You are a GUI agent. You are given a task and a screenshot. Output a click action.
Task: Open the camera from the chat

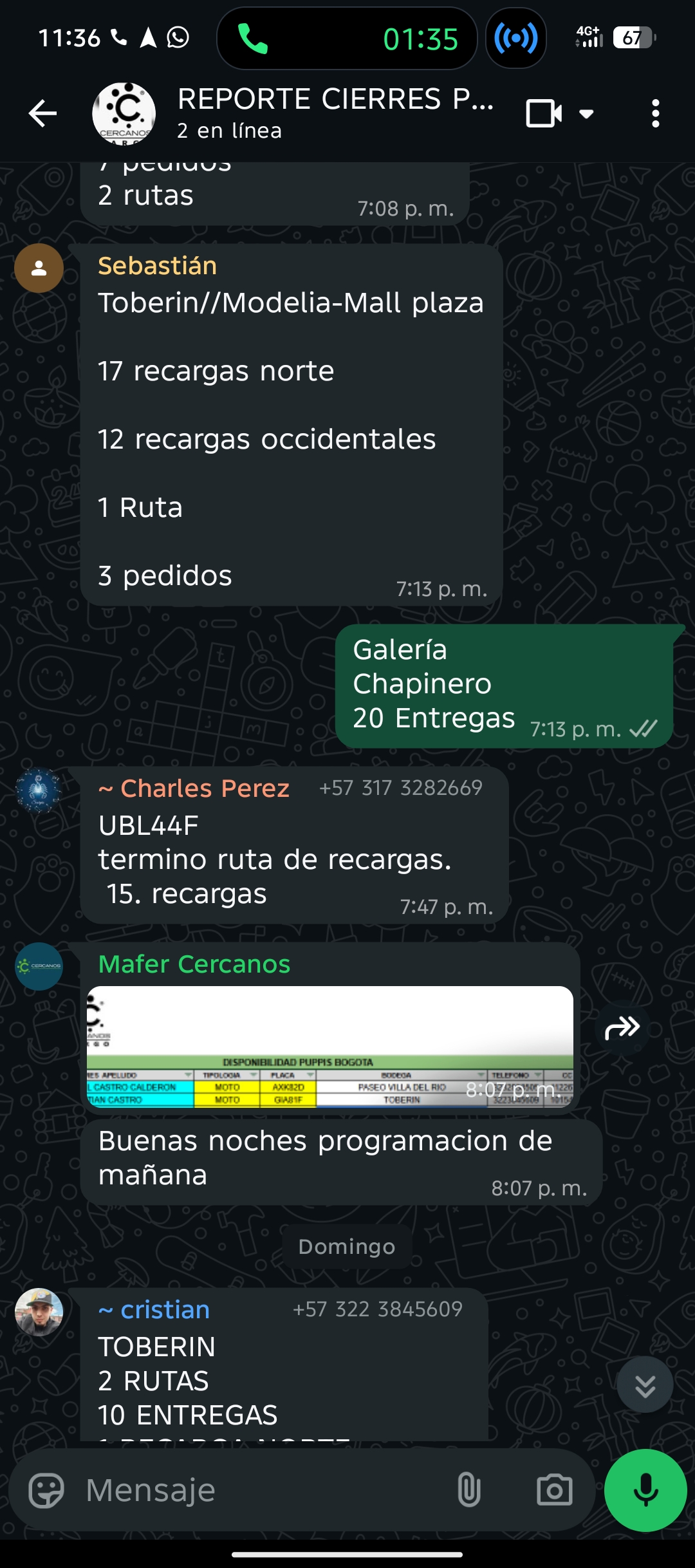click(x=554, y=1490)
